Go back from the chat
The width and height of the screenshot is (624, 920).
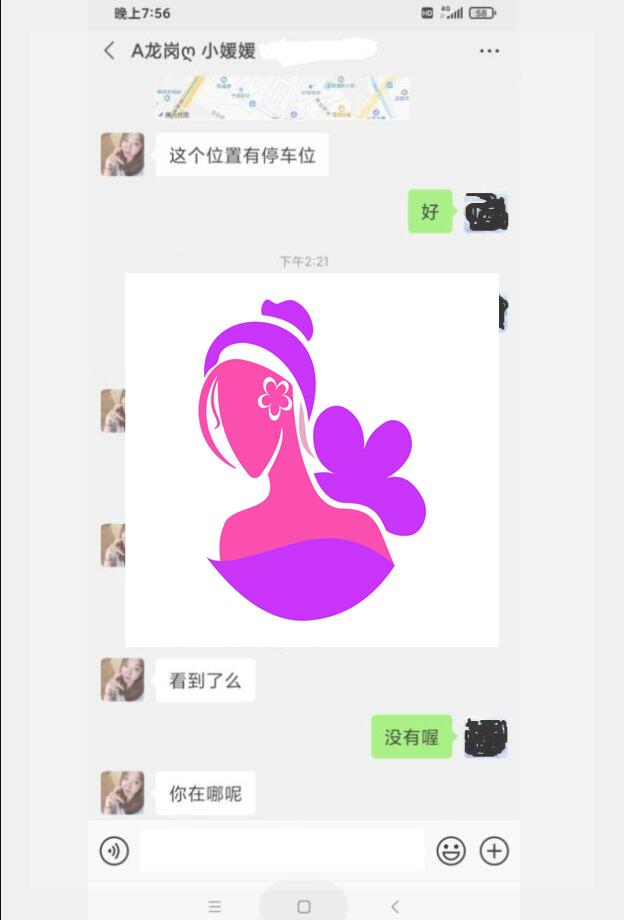pos(110,51)
